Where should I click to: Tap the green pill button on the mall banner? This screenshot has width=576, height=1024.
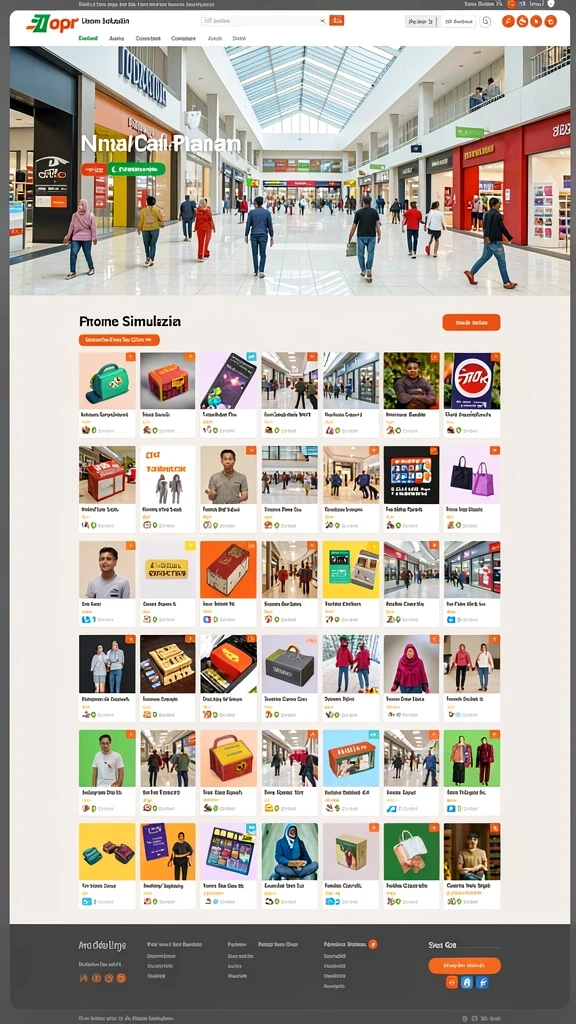(x=136, y=169)
